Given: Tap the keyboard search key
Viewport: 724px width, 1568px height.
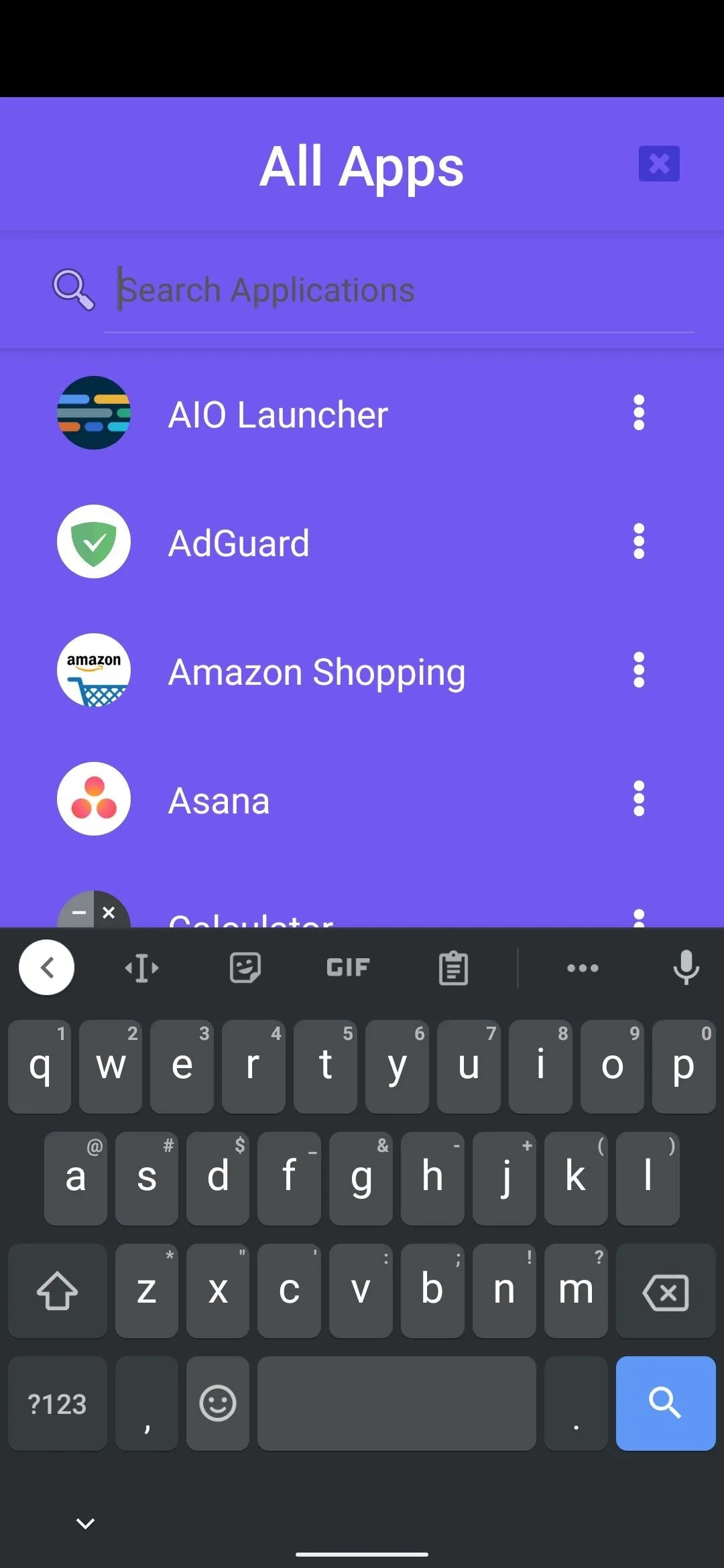Looking at the screenshot, I should tap(666, 1403).
